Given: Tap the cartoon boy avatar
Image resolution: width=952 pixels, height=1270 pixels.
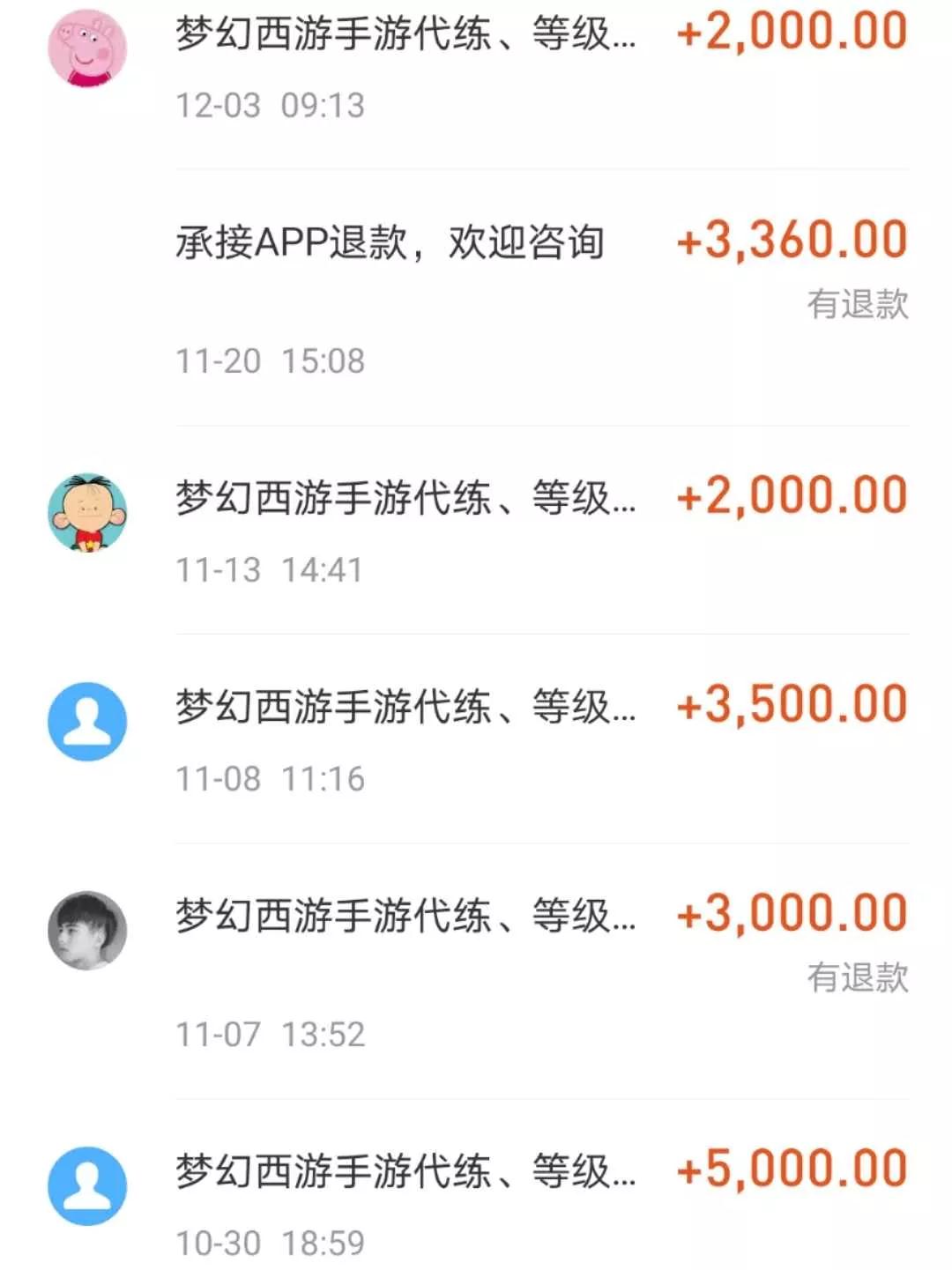Looking at the screenshot, I should click(86, 509).
